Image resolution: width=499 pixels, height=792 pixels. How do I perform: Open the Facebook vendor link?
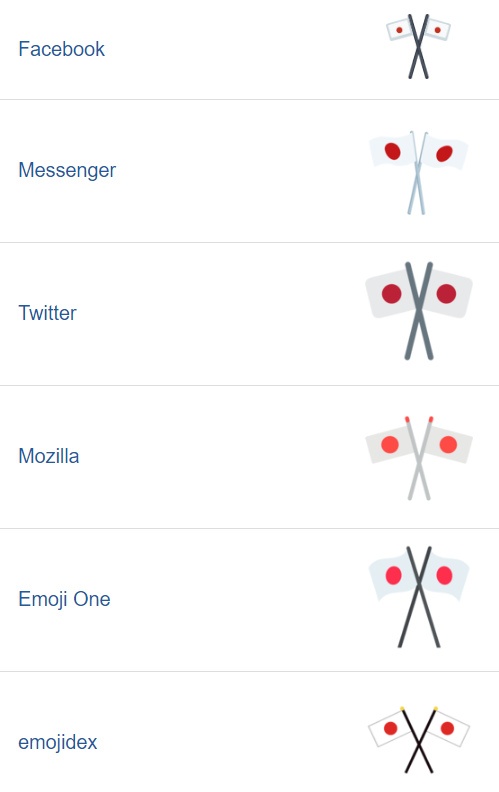click(62, 49)
